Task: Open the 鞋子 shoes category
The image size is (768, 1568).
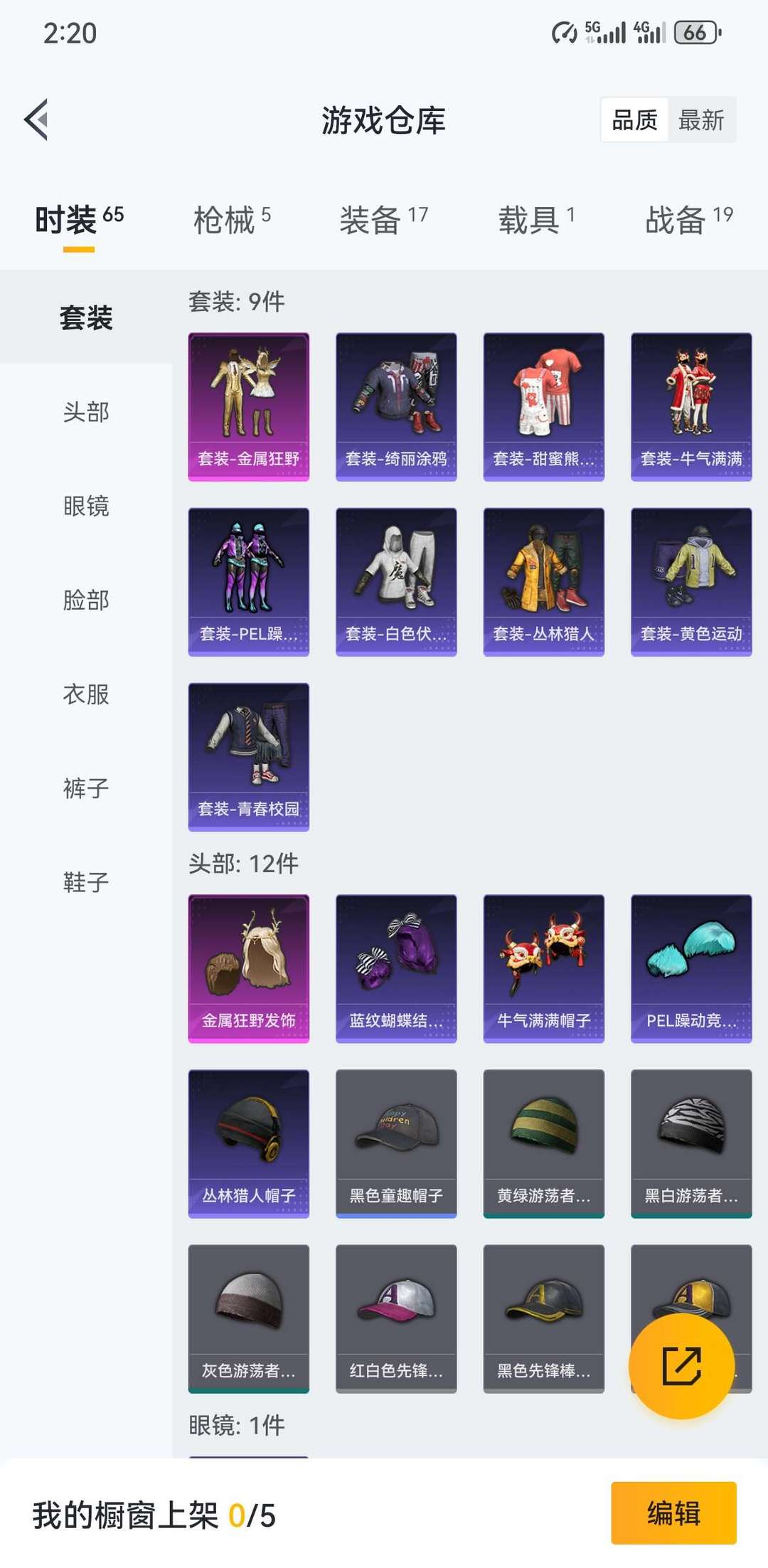Action: [x=85, y=882]
